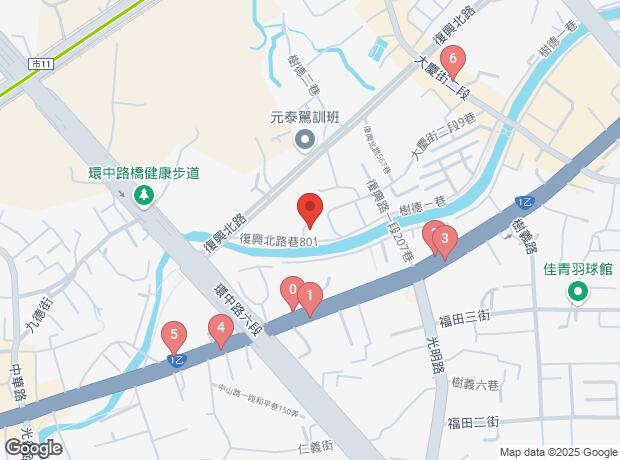Select map marker number 6
This screenshot has width=620, height=460.
(x=453, y=60)
